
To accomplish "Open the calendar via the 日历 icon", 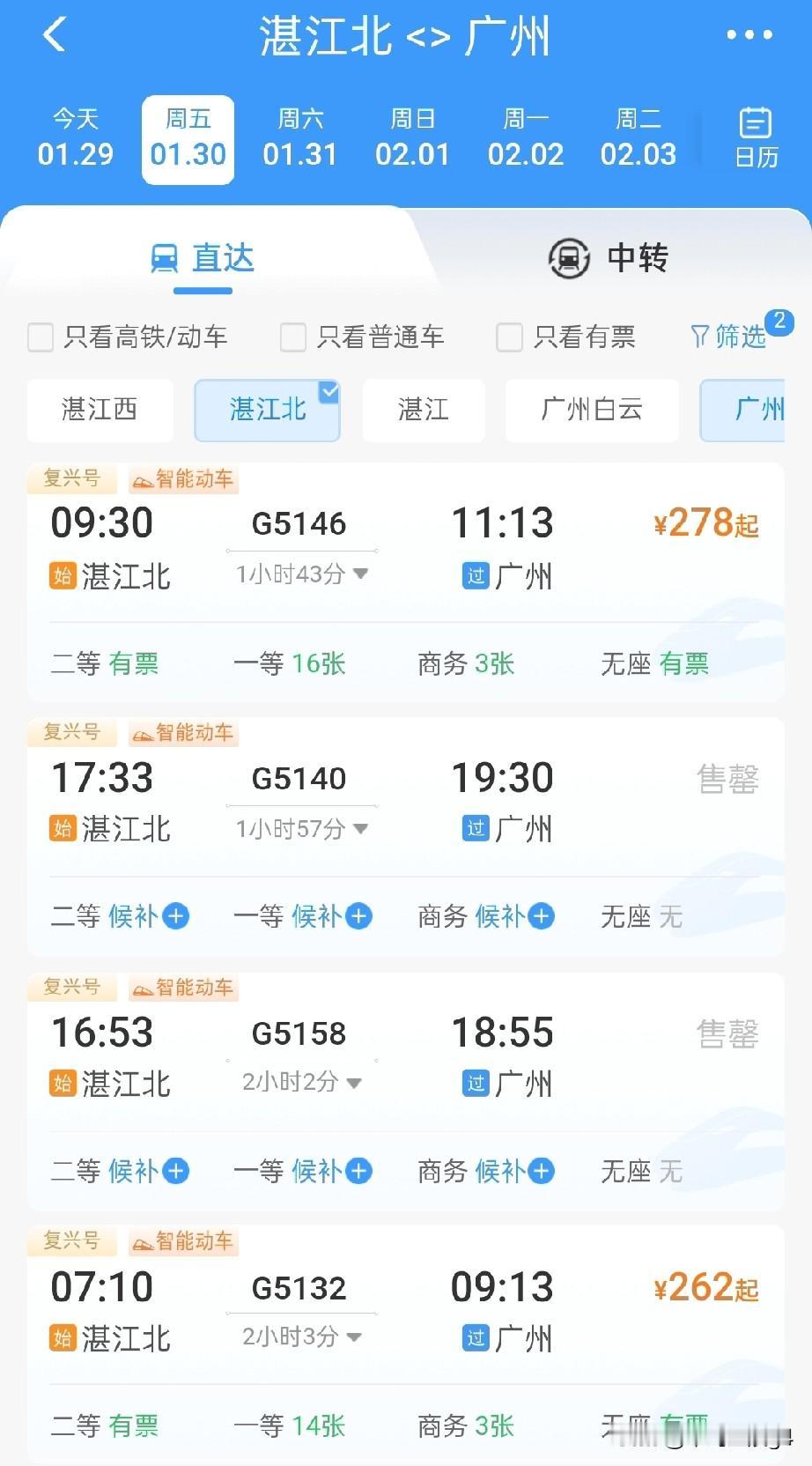I will [755, 137].
